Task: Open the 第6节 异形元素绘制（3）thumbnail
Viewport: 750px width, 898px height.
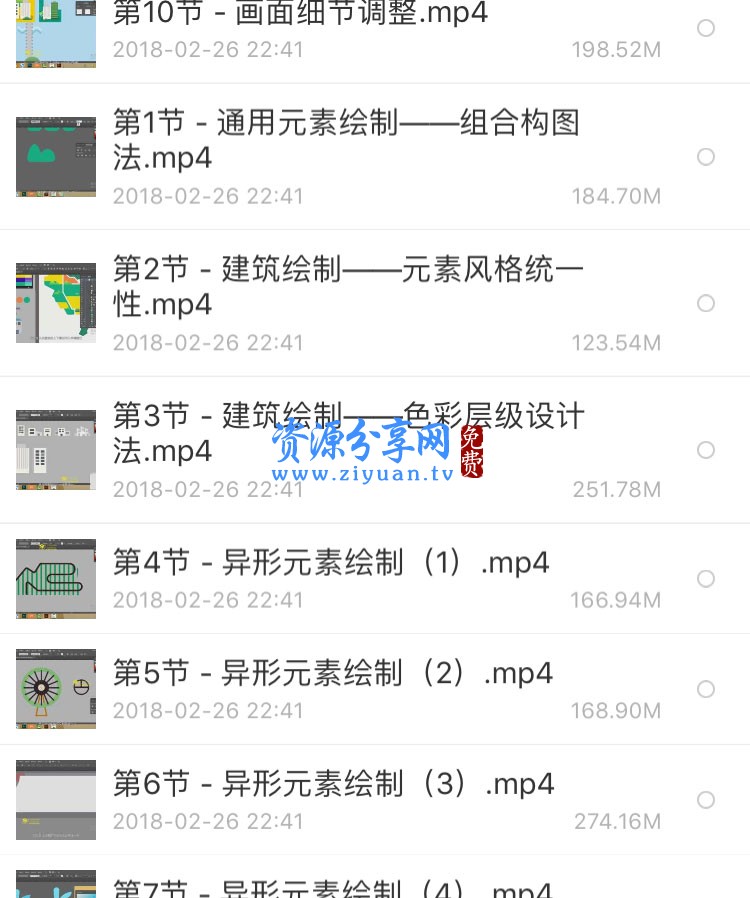Action: pos(55,799)
